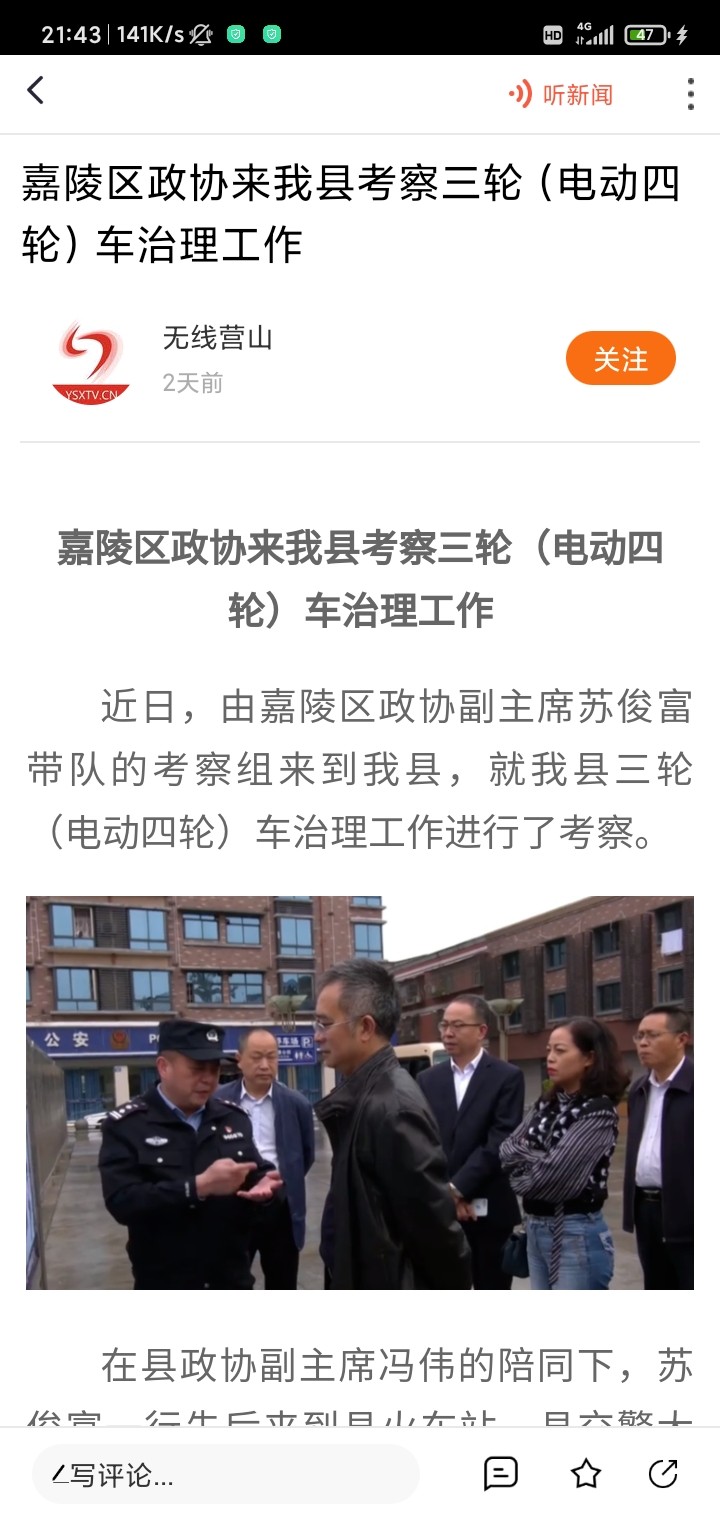The width and height of the screenshot is (720, 1520).
Task: Follow 无线营山 with the 关注 button
Action: 620,358
